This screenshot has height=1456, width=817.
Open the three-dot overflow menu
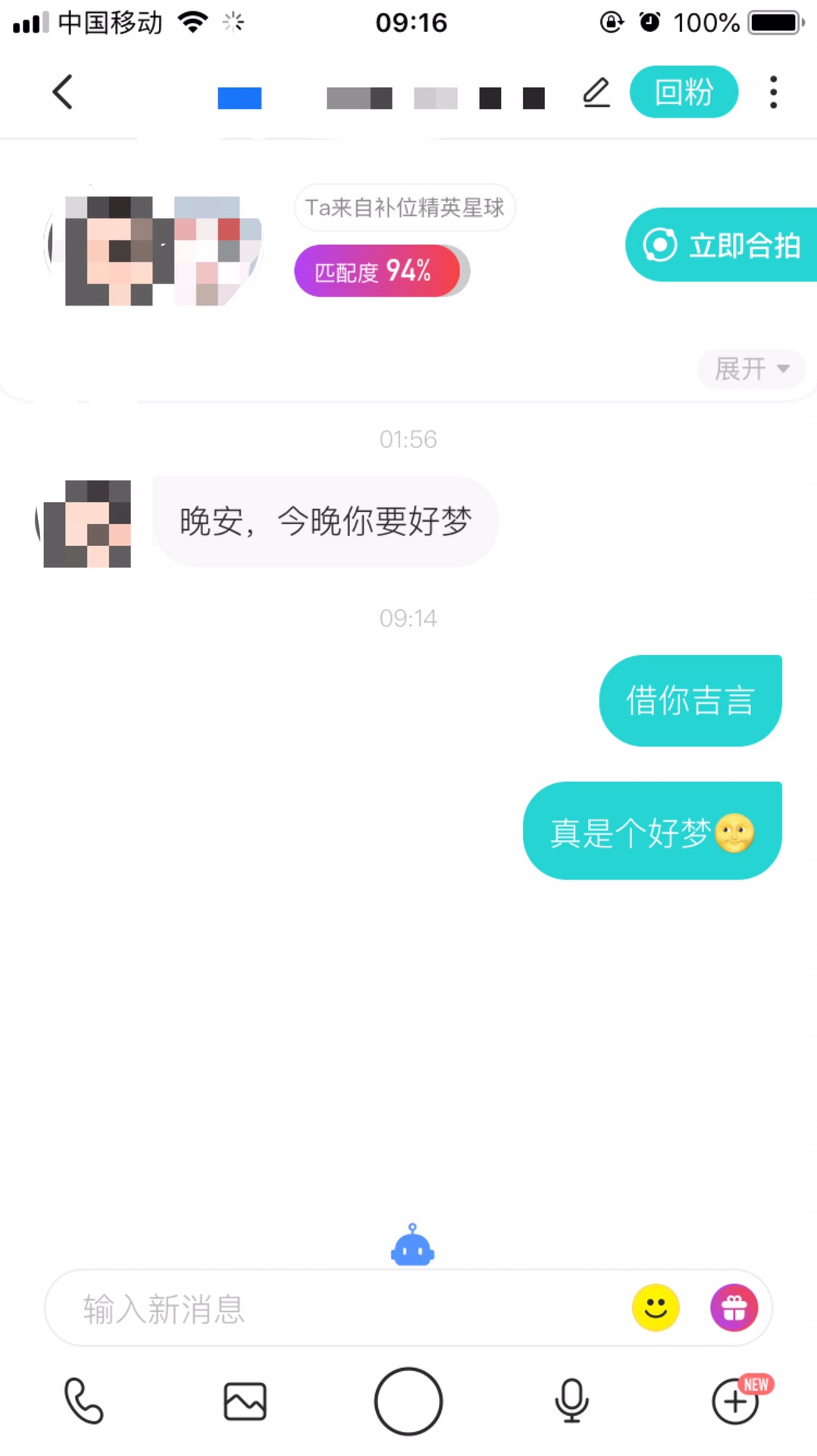[x=773, y=93]
